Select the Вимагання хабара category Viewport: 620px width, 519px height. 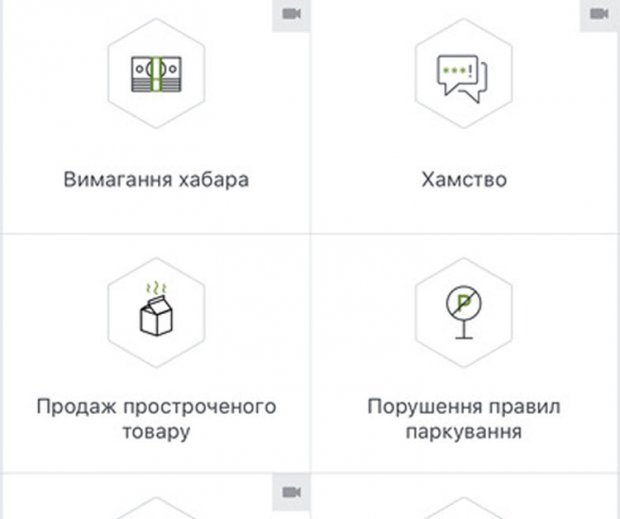(x=156, y=118)
